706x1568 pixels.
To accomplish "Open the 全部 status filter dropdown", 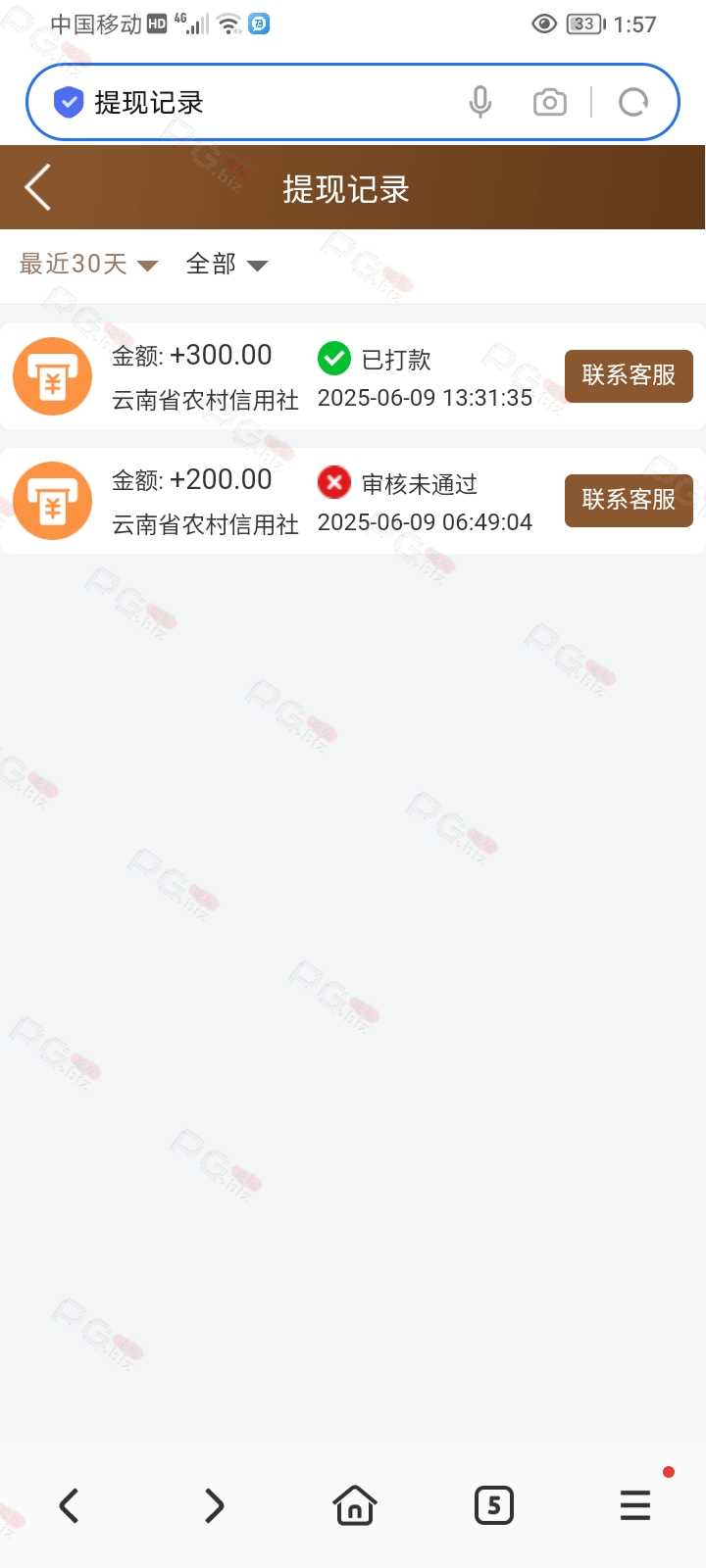I will (x=227, y=264).
